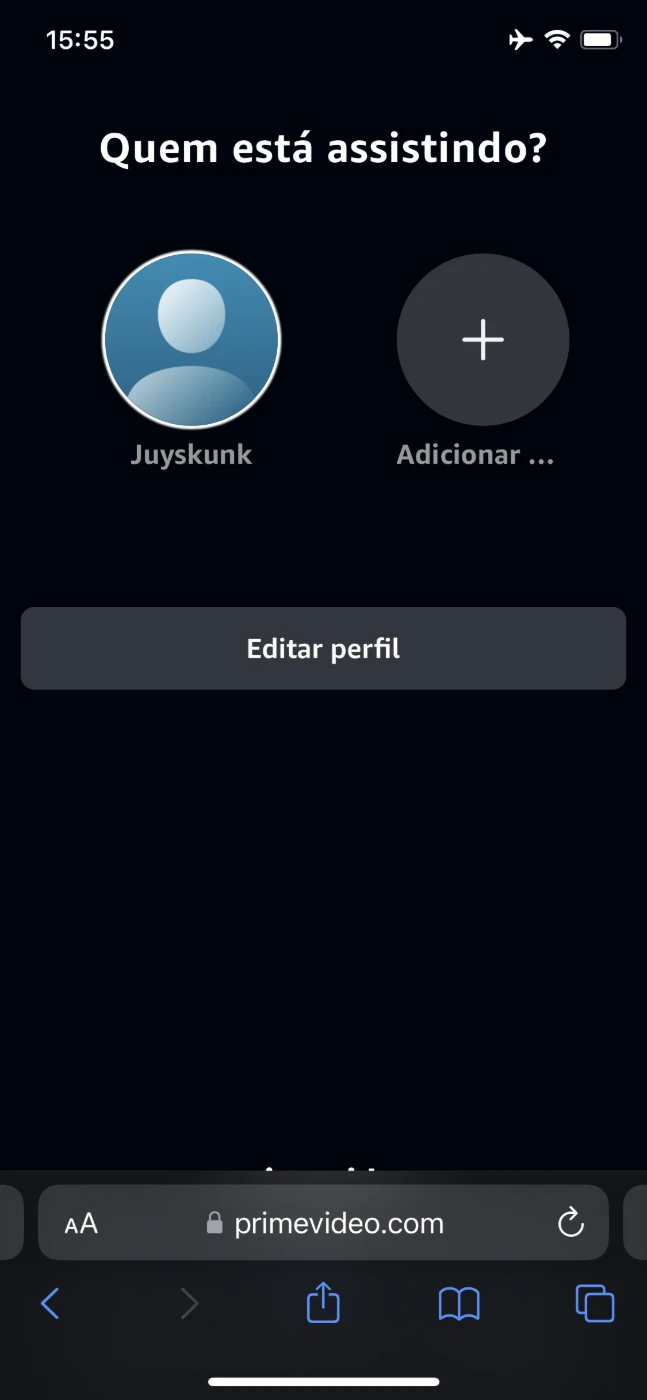Reload the page

click(x=570, y=1223)
